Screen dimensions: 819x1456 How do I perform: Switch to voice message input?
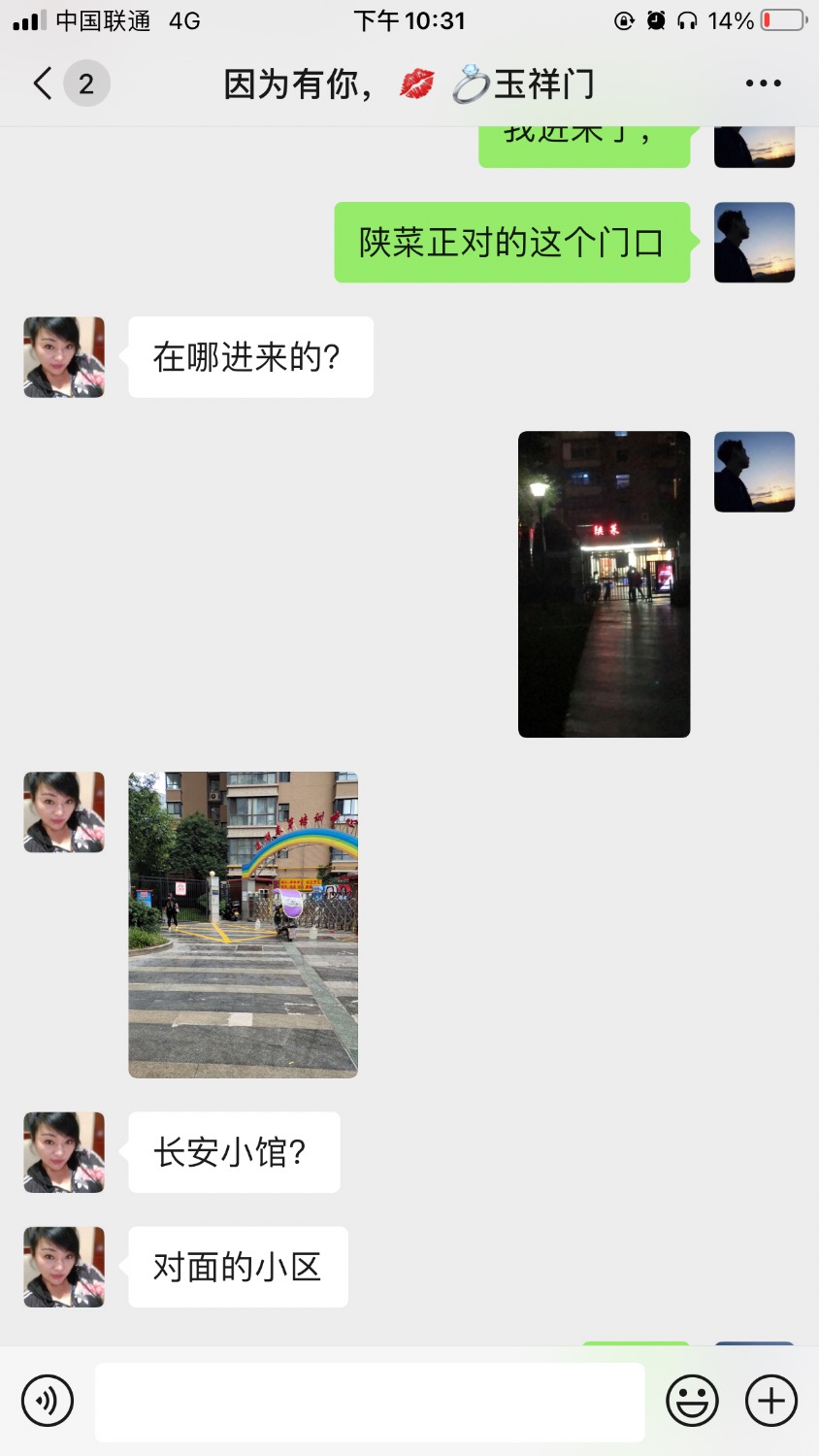click(x=48, y=1401)
